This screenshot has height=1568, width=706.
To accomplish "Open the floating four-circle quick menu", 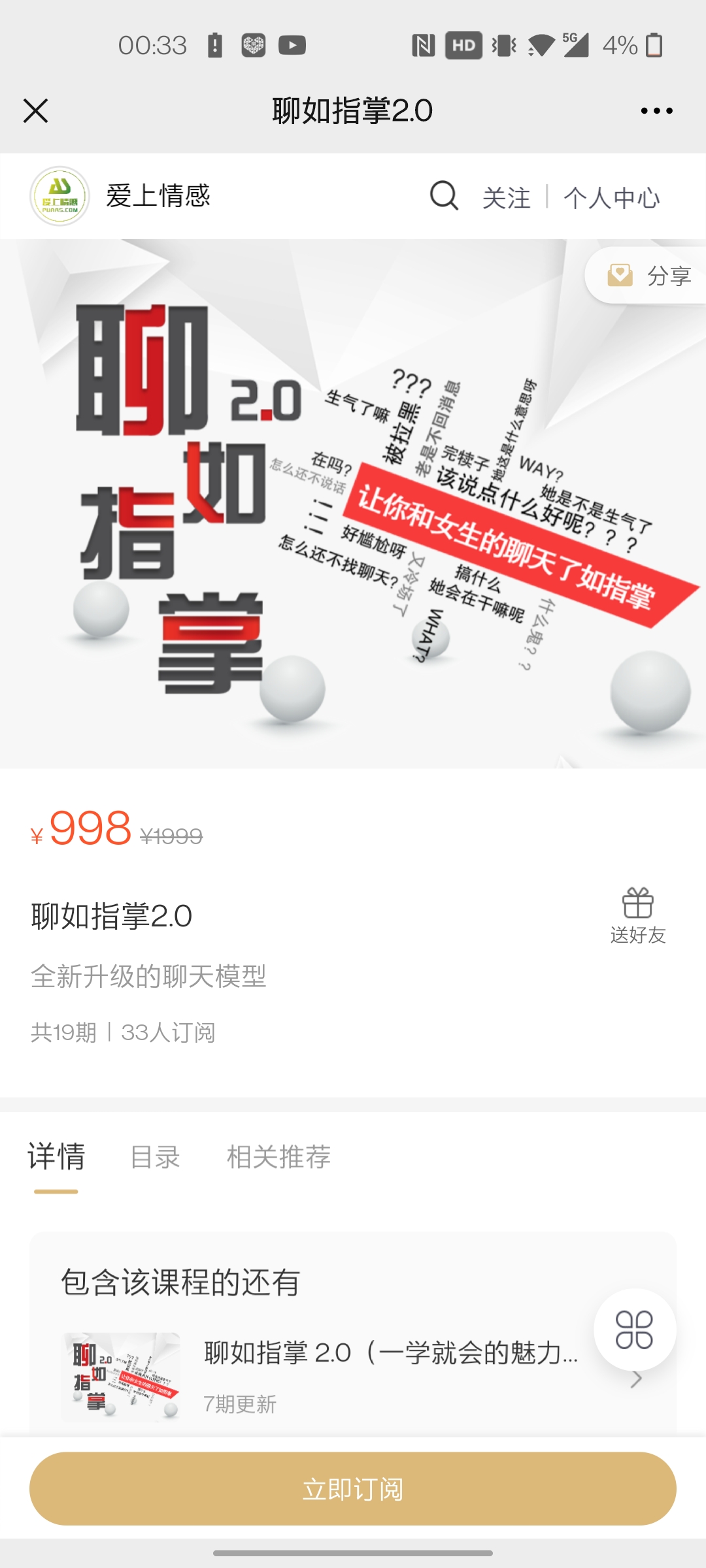I will [634, 1330].
